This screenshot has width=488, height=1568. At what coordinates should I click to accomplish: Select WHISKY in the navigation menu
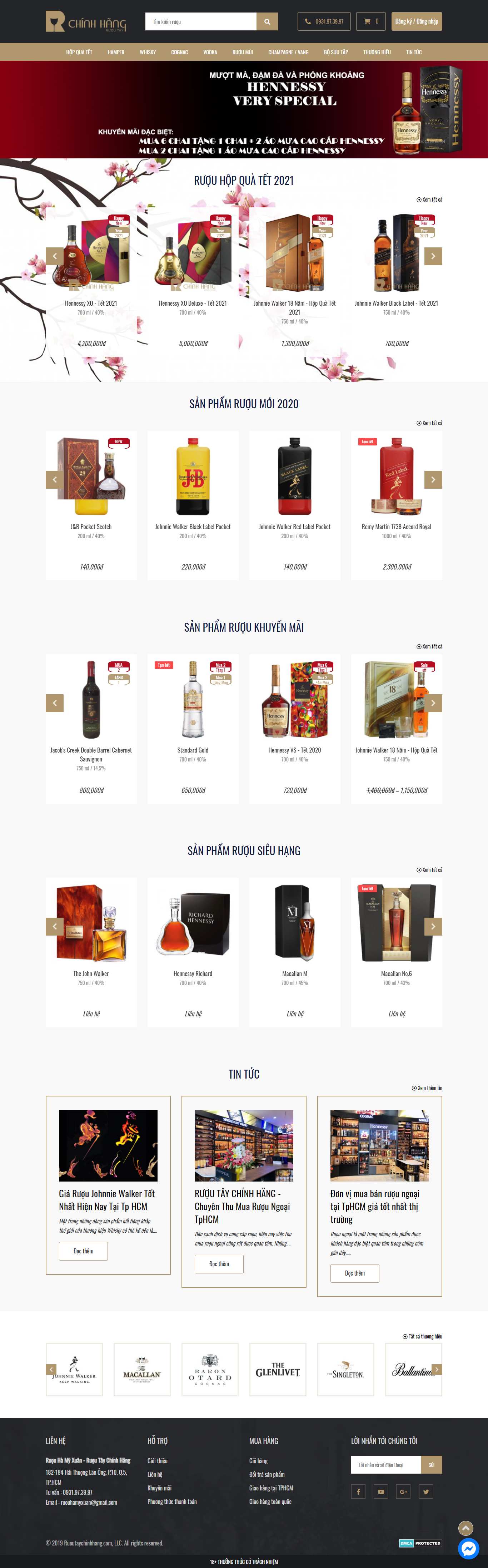point(147,52)
